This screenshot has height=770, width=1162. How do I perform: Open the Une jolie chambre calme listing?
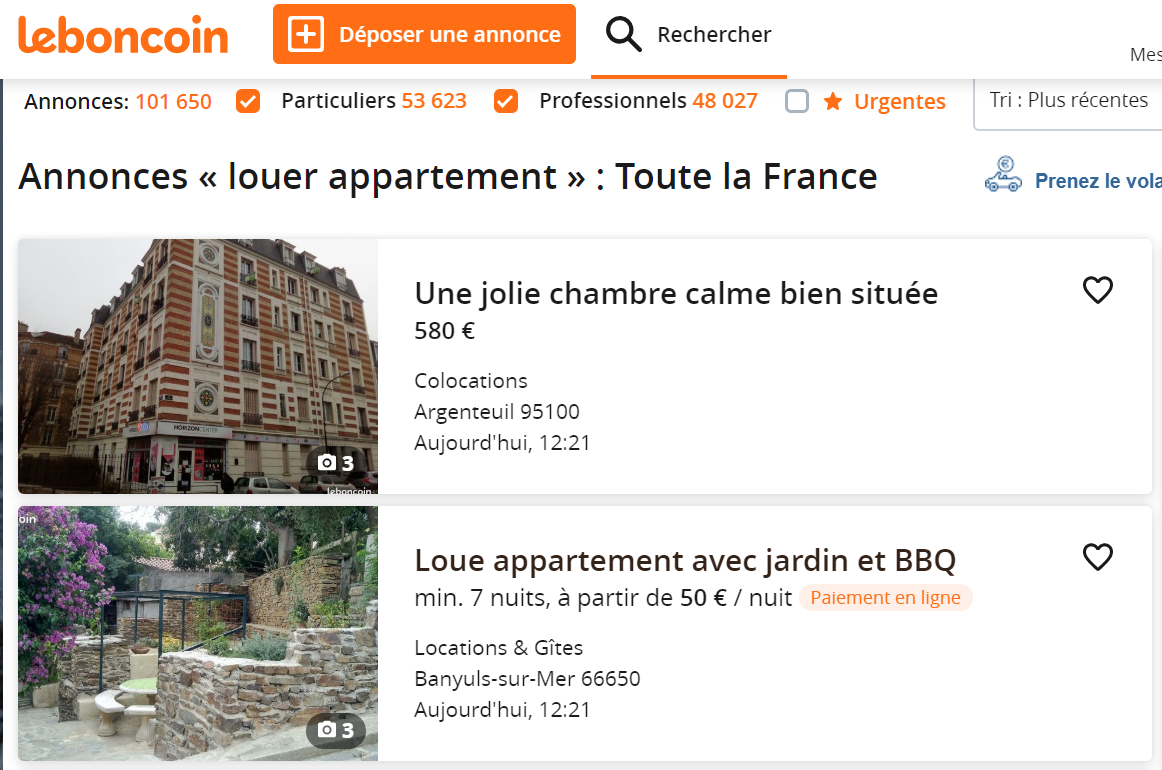[676, 293]
